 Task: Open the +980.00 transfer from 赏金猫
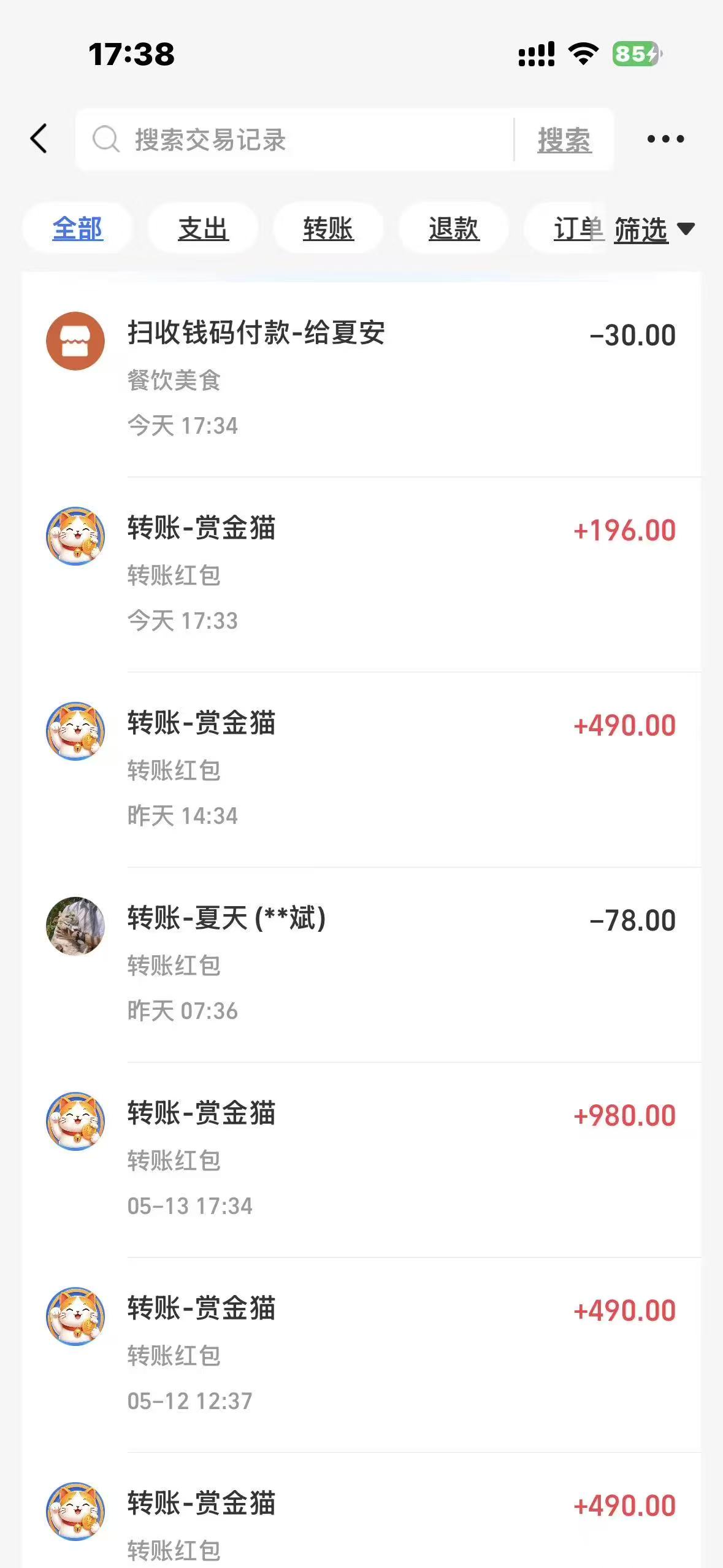362,1159
